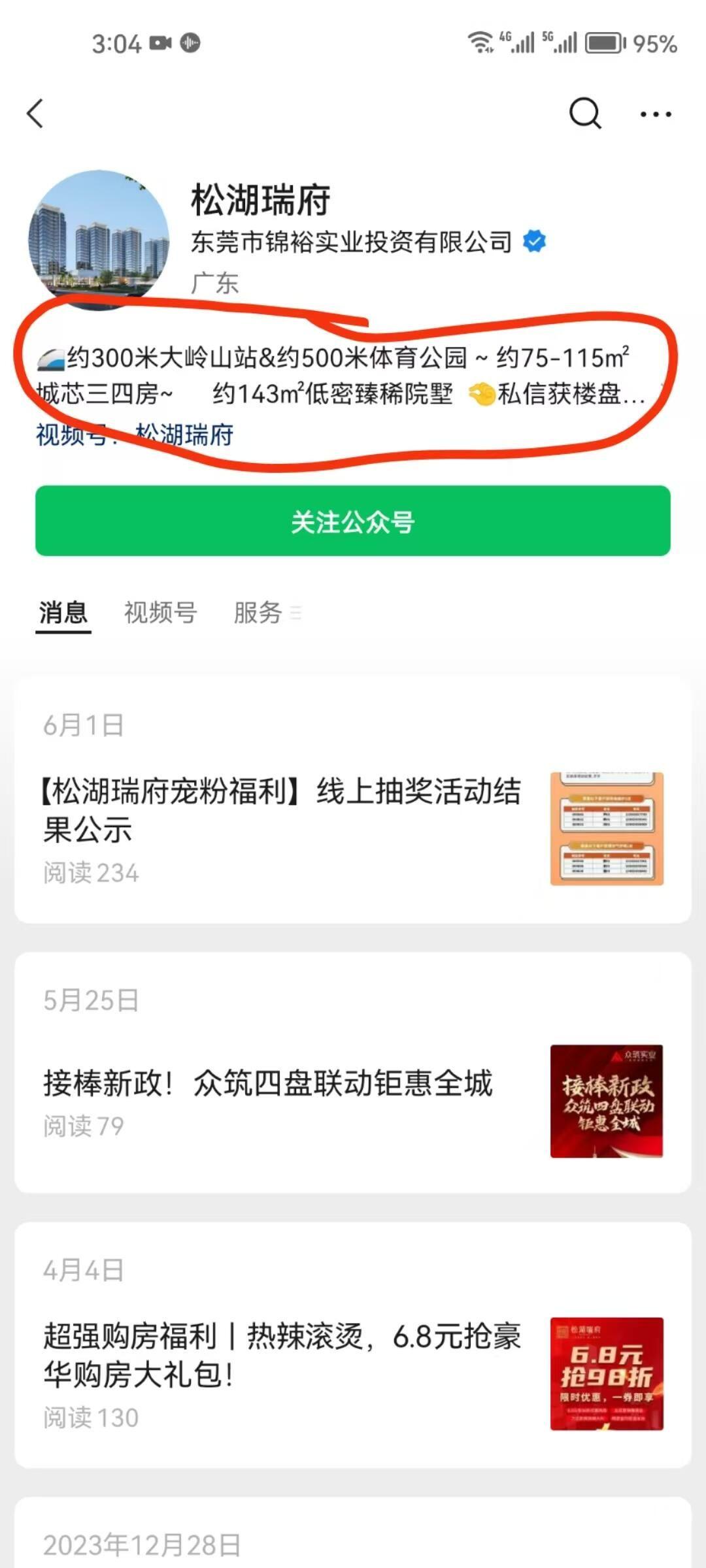Screen dimensions: 706x1568
Task: Open the 6.8元抢豪华购房大礼包 article
Action: point(282,1355)
